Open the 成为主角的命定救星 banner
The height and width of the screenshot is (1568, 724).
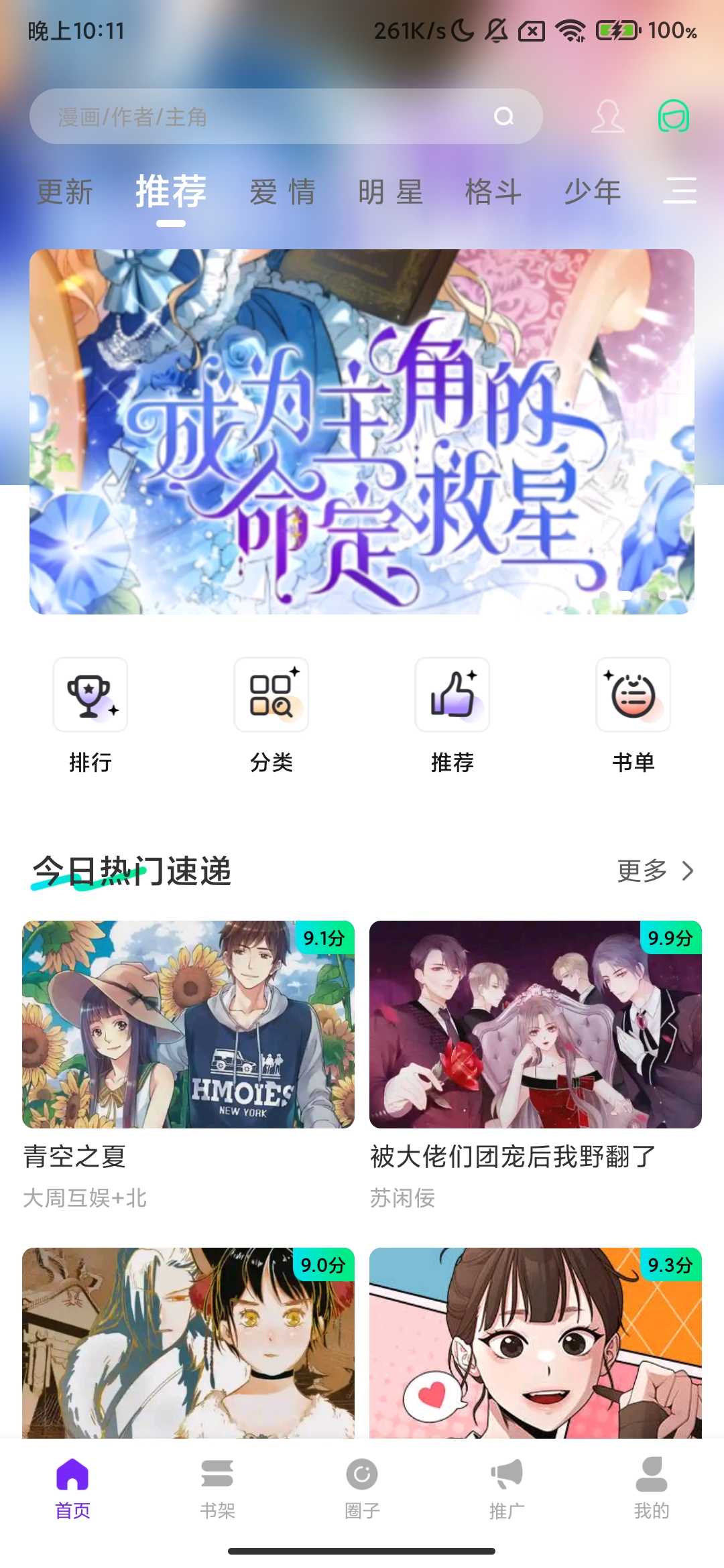[x=362, y=432]
